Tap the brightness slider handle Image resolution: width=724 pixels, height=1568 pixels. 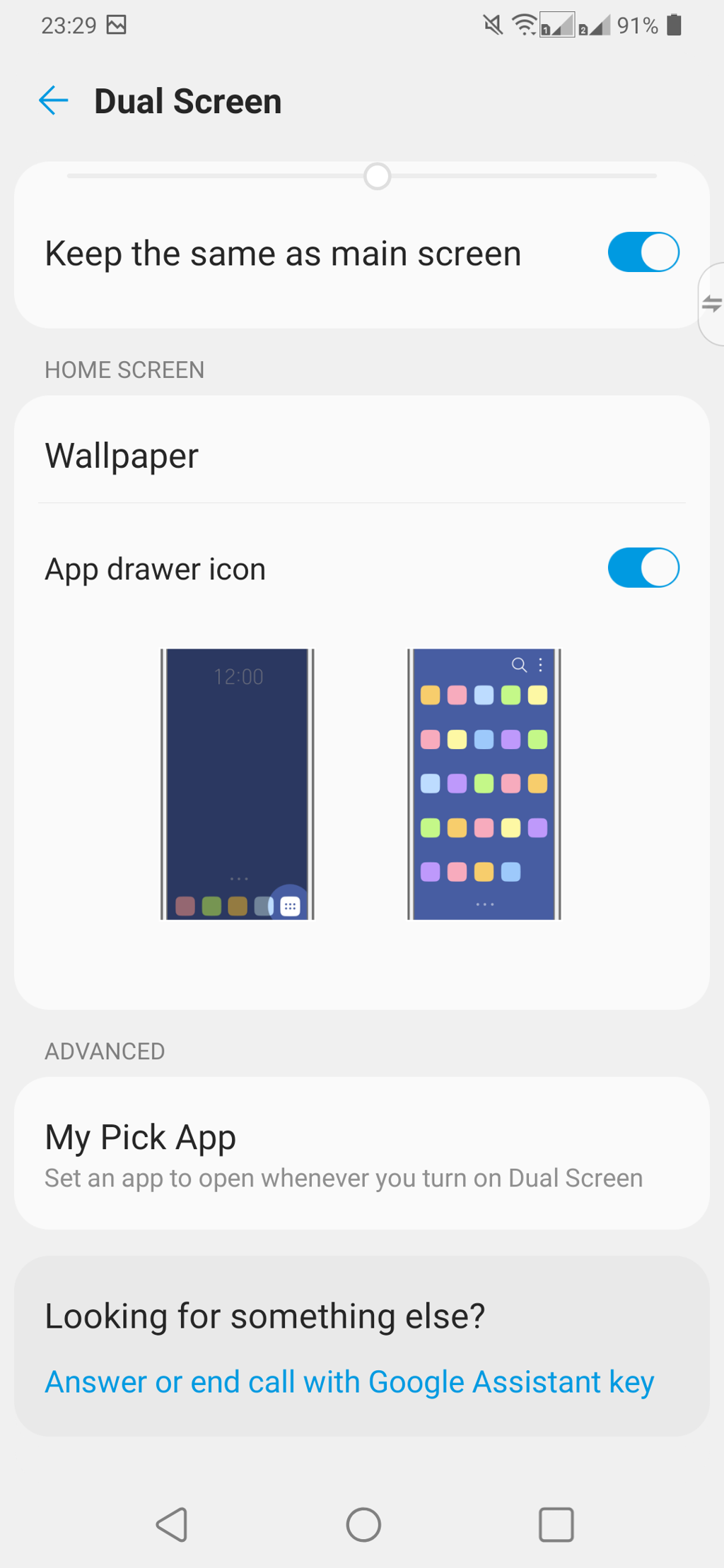pos(377,176)
